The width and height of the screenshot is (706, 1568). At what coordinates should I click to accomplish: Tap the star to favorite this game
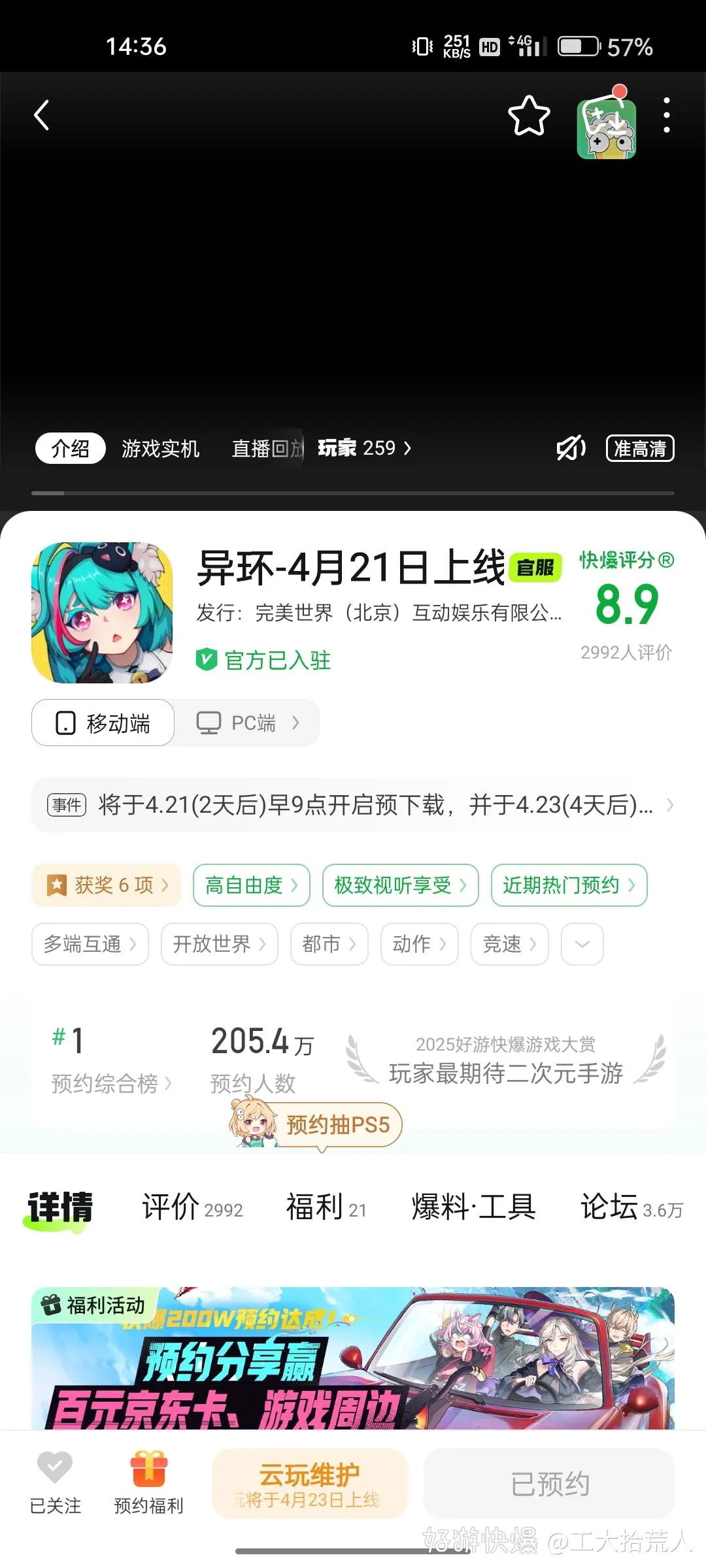point(529,116)
